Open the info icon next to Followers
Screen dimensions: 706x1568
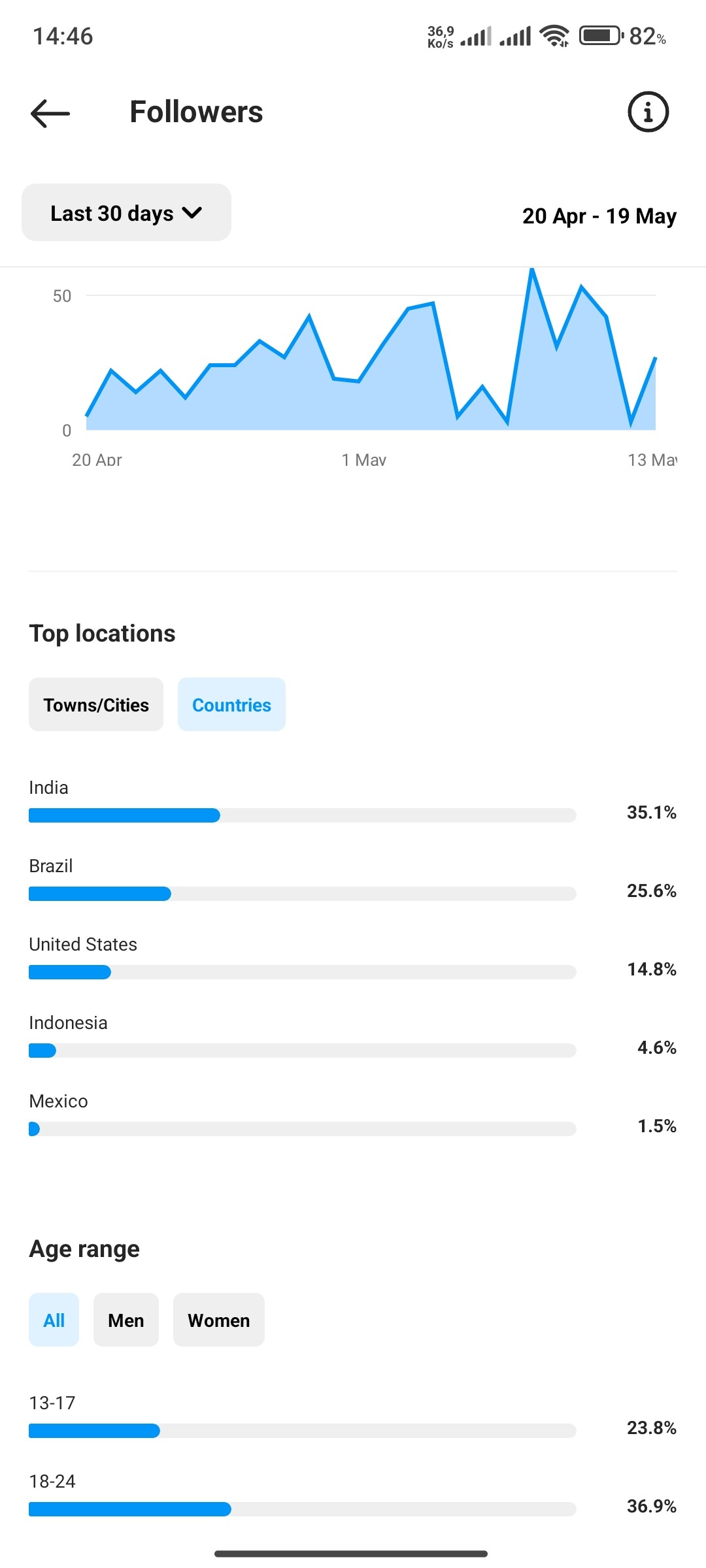point(648,112)
